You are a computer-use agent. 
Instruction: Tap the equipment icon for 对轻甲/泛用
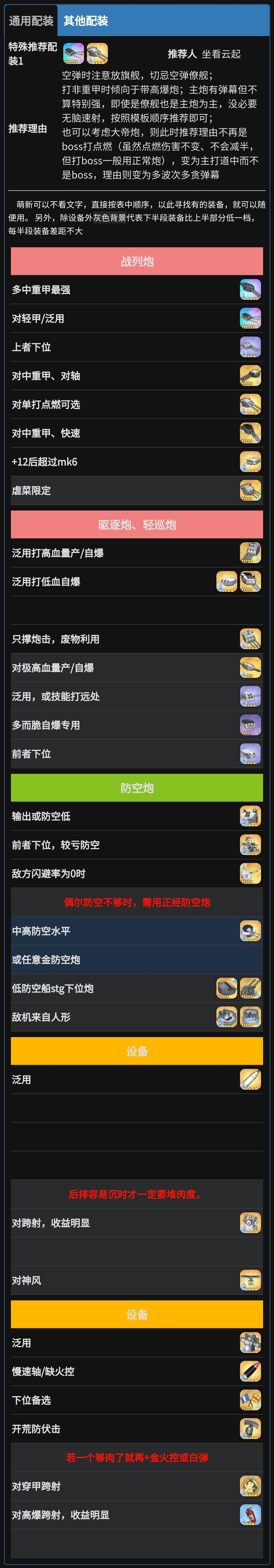250,318
